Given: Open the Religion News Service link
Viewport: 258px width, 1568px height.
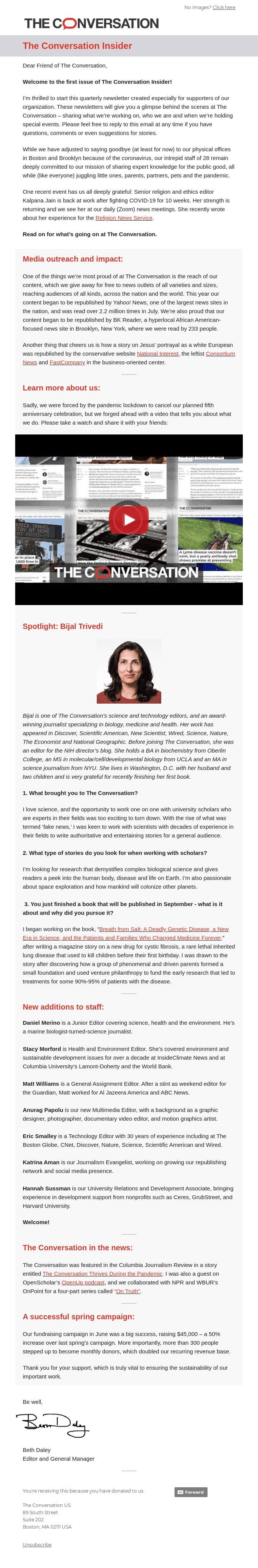Looking at the screenshot, I should tap(124, 218).
